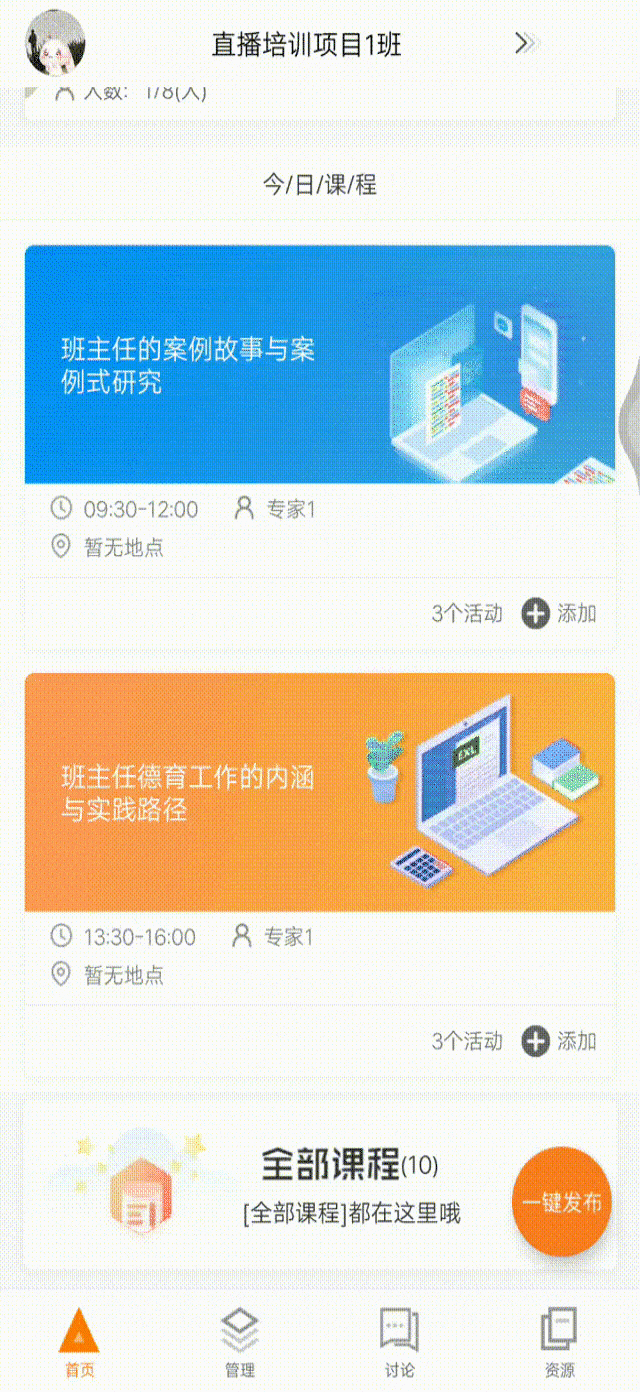
Task: Tap the 一键发布 floating button
Action: pyautogui.click(x=561, y=1202)
